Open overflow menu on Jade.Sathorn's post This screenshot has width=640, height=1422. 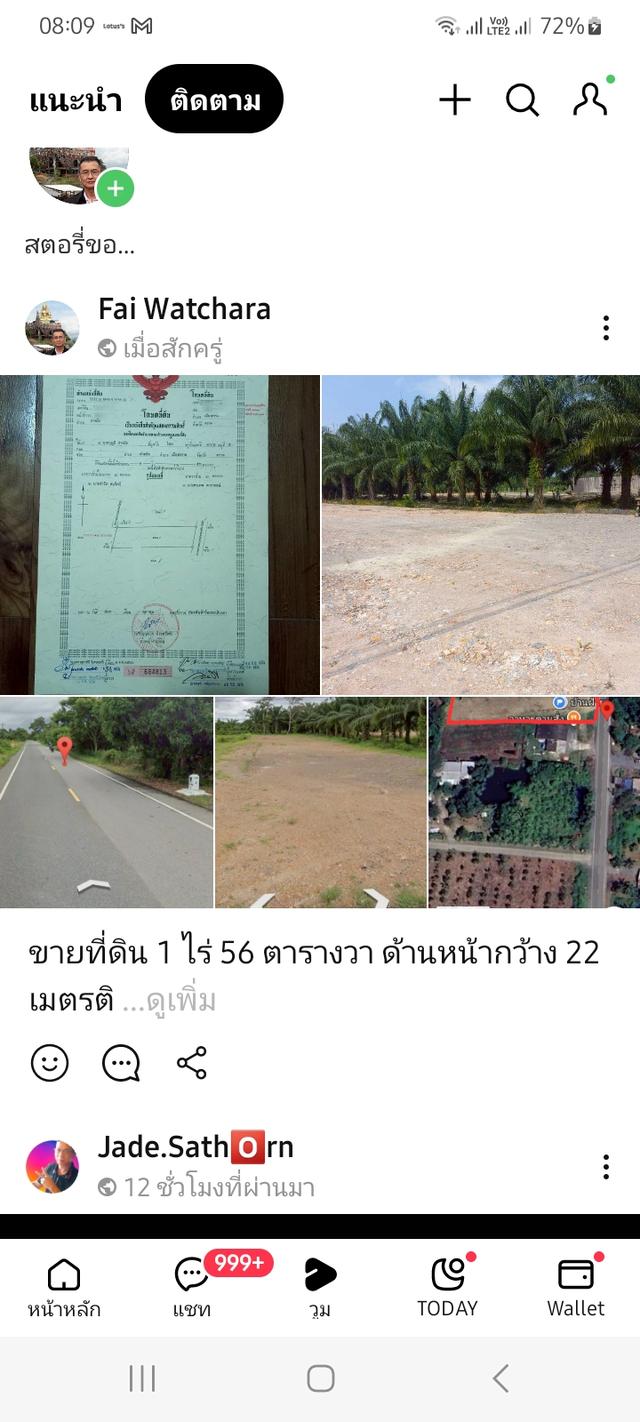coord(606,1167)
